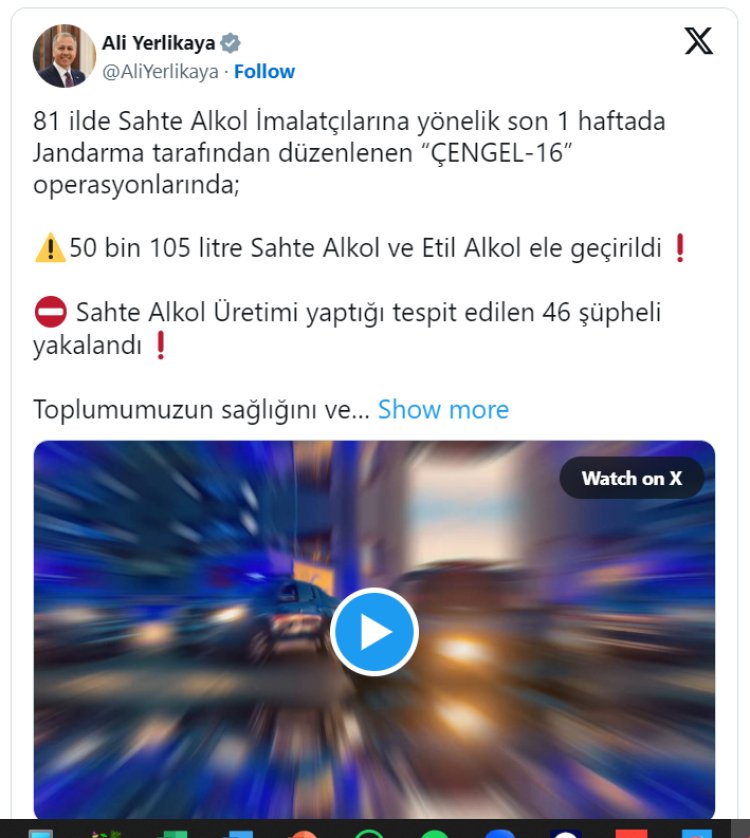Open Ali Yerlikaya's profile picture
Screen dimensions: 750x838
[64, 56]
